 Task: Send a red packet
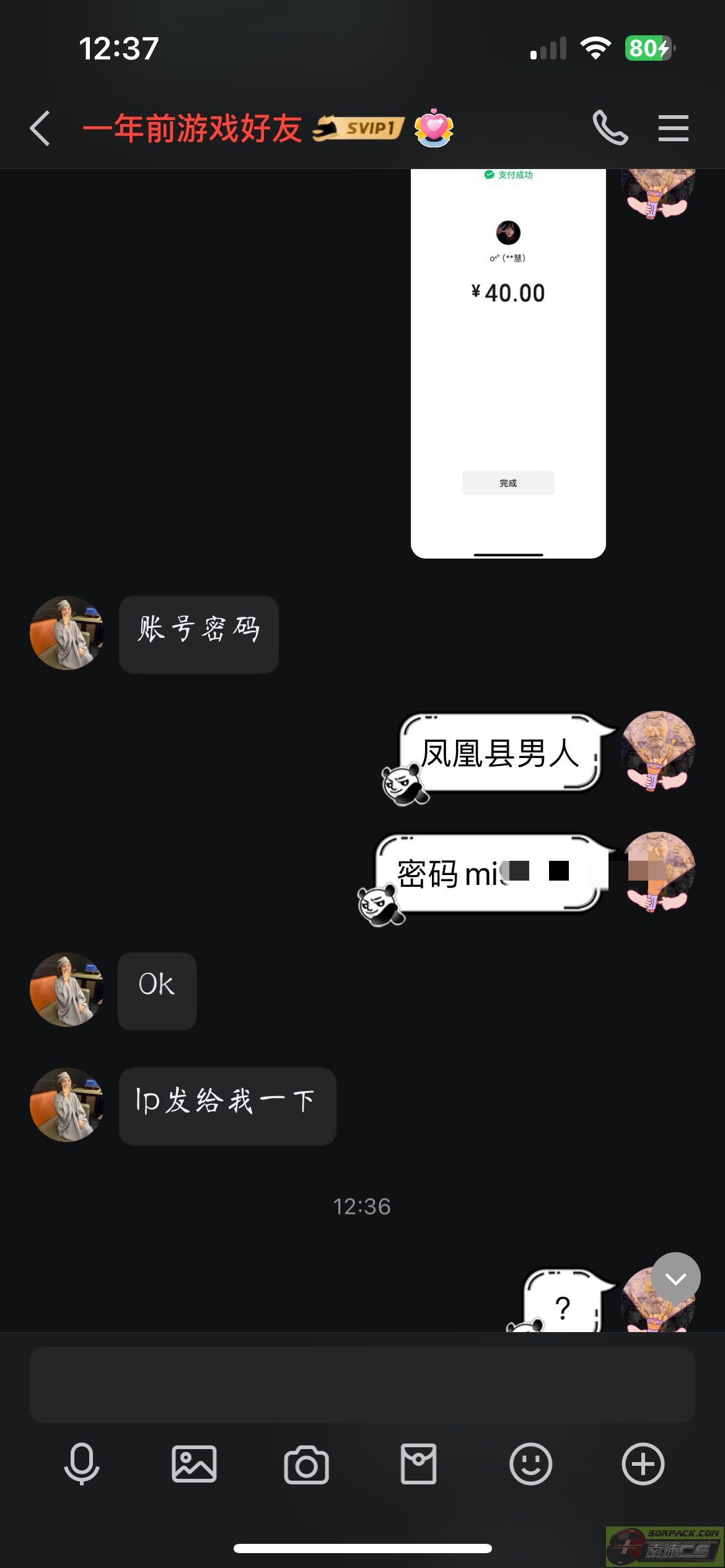point(418,1464)
